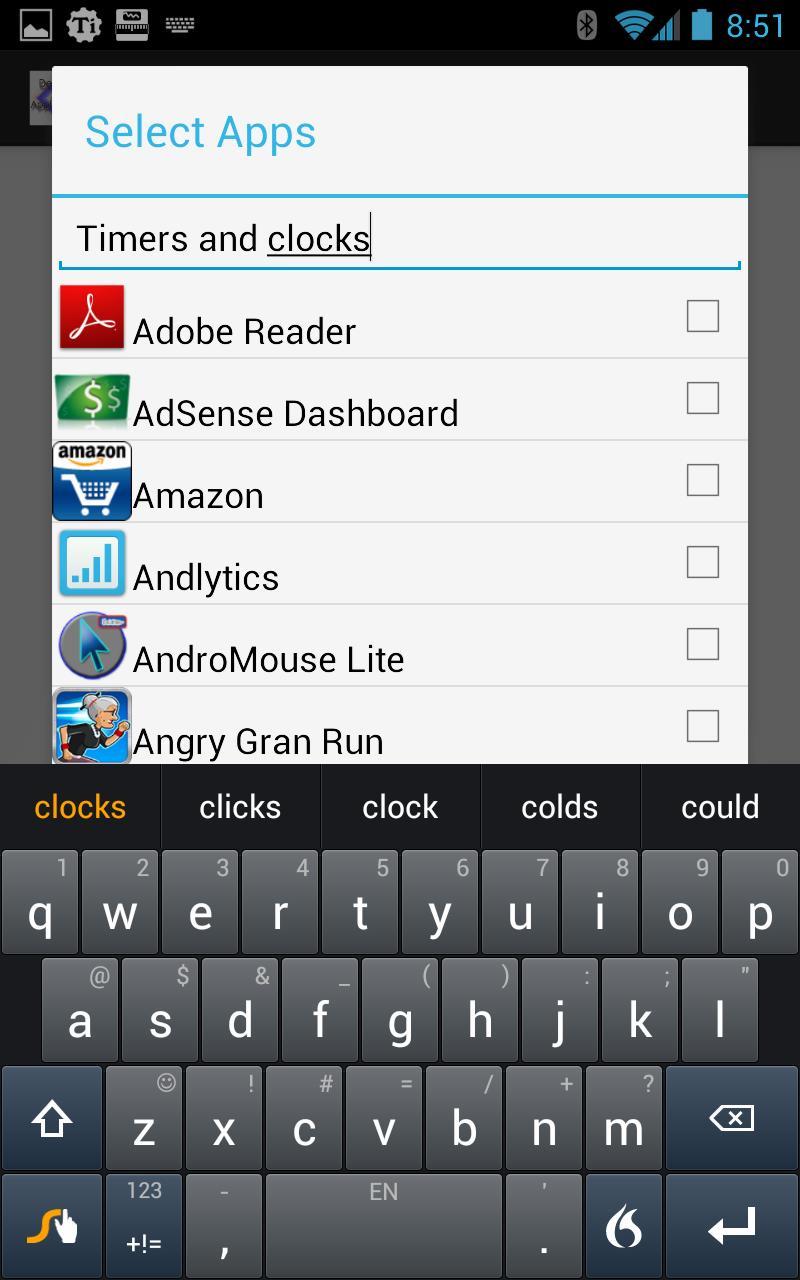Select the AdSense Dashboard checkbox
800x1280 pixels.
[x=702, y=398]
